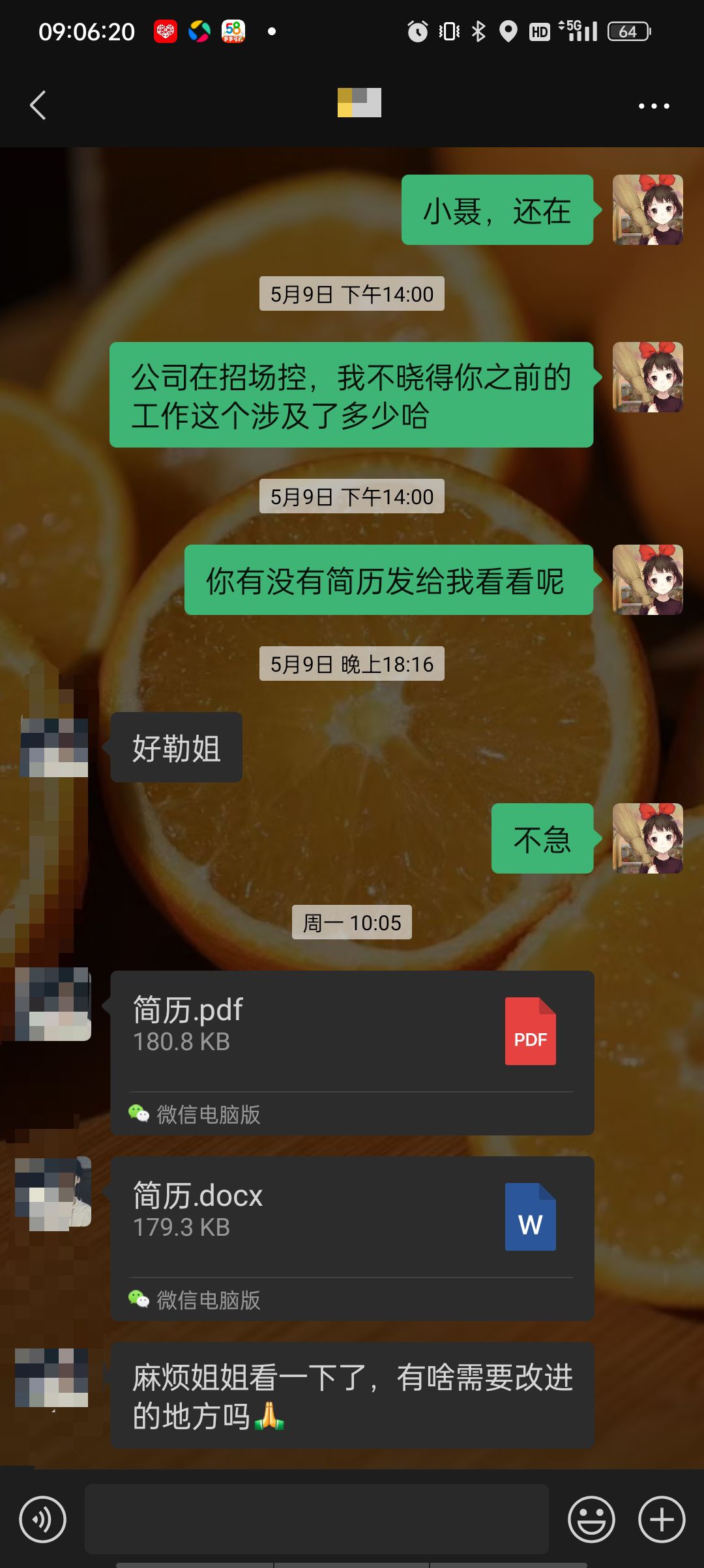View the profile next to 好勒姐

click(54, 747)
